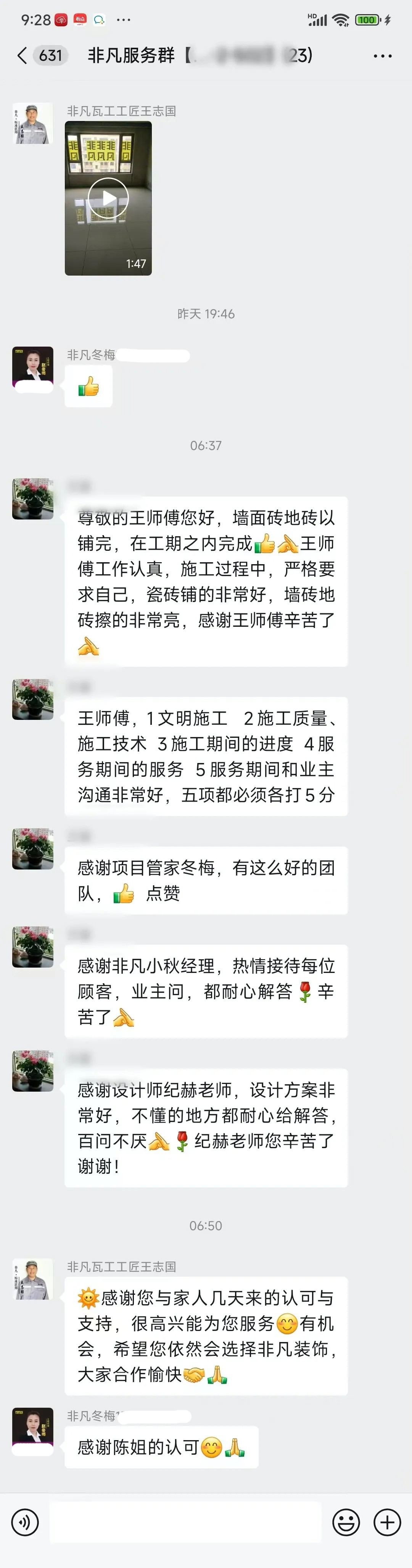Open the emoji picker
This screenshot has height=1568, width=412.
pos(346,1522)
